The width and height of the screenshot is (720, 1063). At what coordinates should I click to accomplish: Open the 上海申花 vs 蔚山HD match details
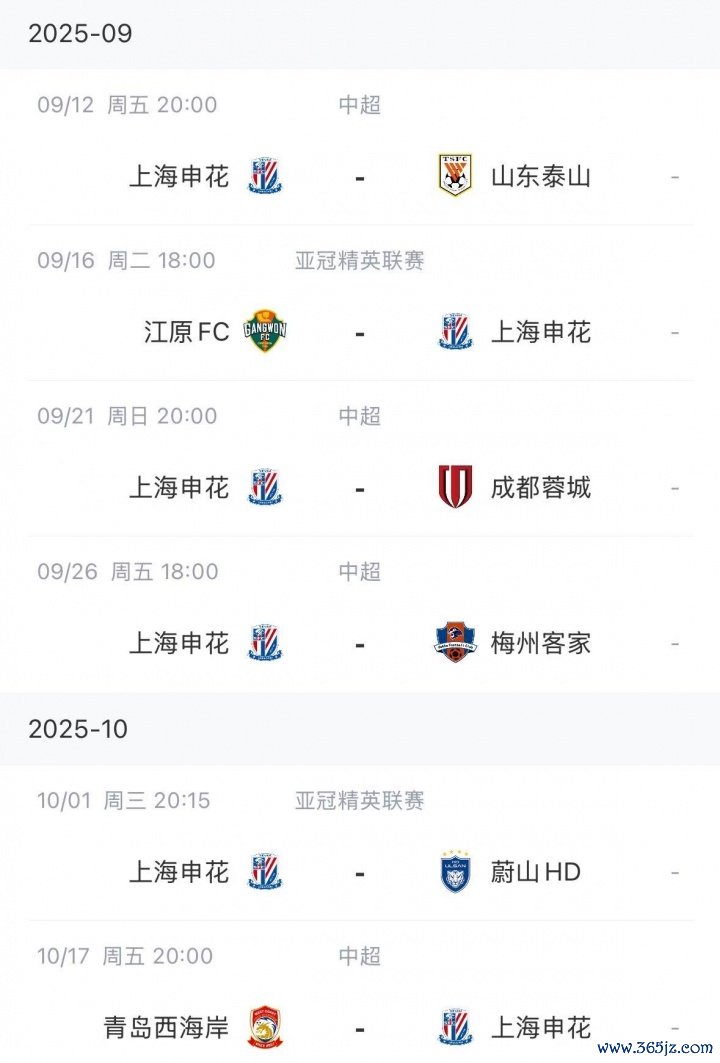click(360, 872)
